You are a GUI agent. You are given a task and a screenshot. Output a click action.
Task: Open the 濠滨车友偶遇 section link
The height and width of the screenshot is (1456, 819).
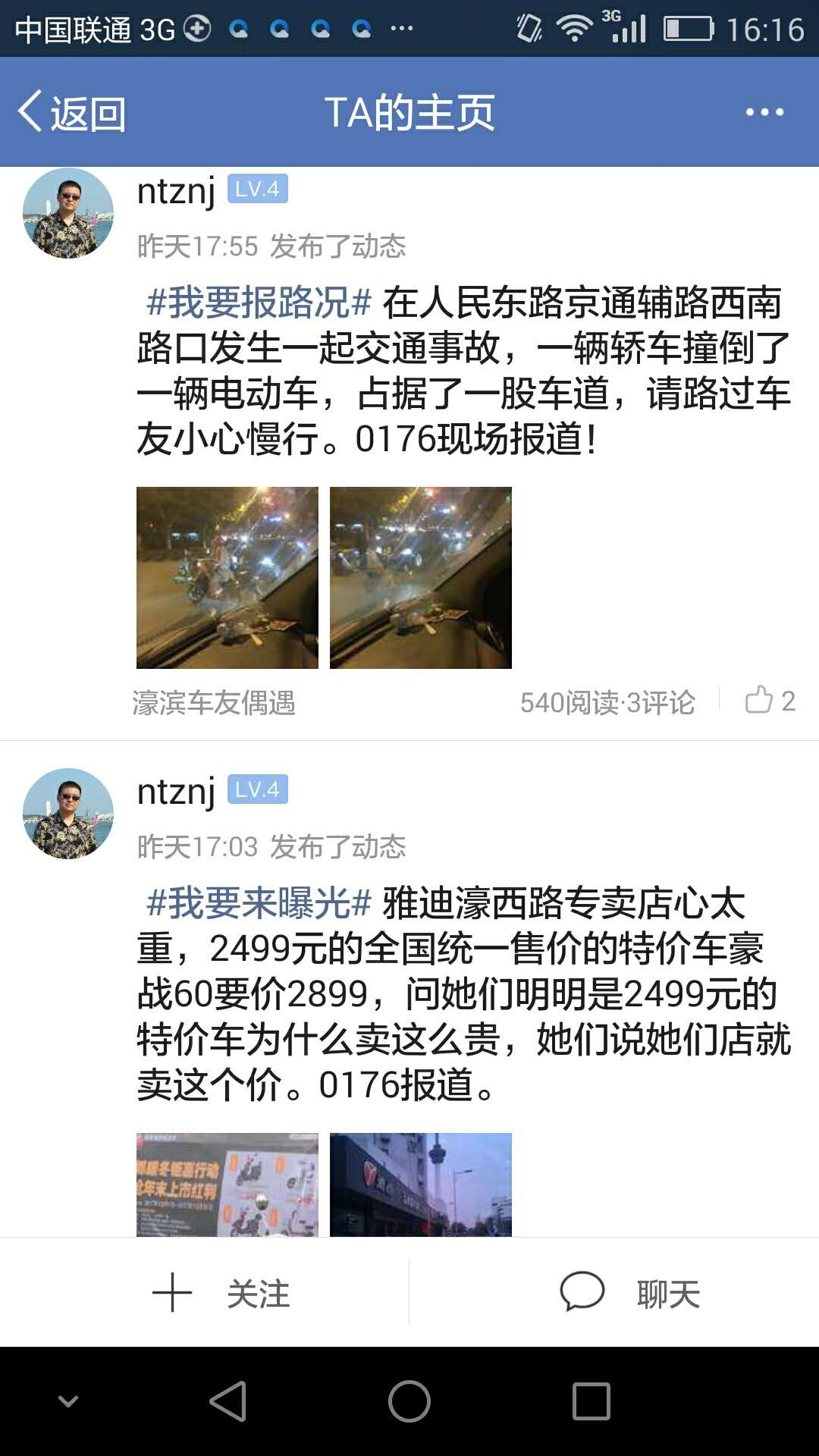[x=214, y=703]
